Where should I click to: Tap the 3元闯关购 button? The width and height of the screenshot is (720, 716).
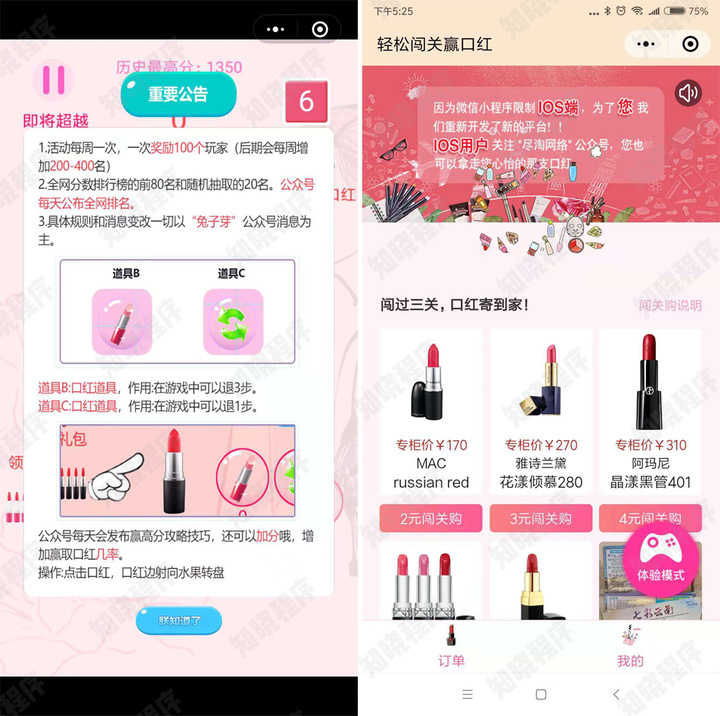pos(541,518)
